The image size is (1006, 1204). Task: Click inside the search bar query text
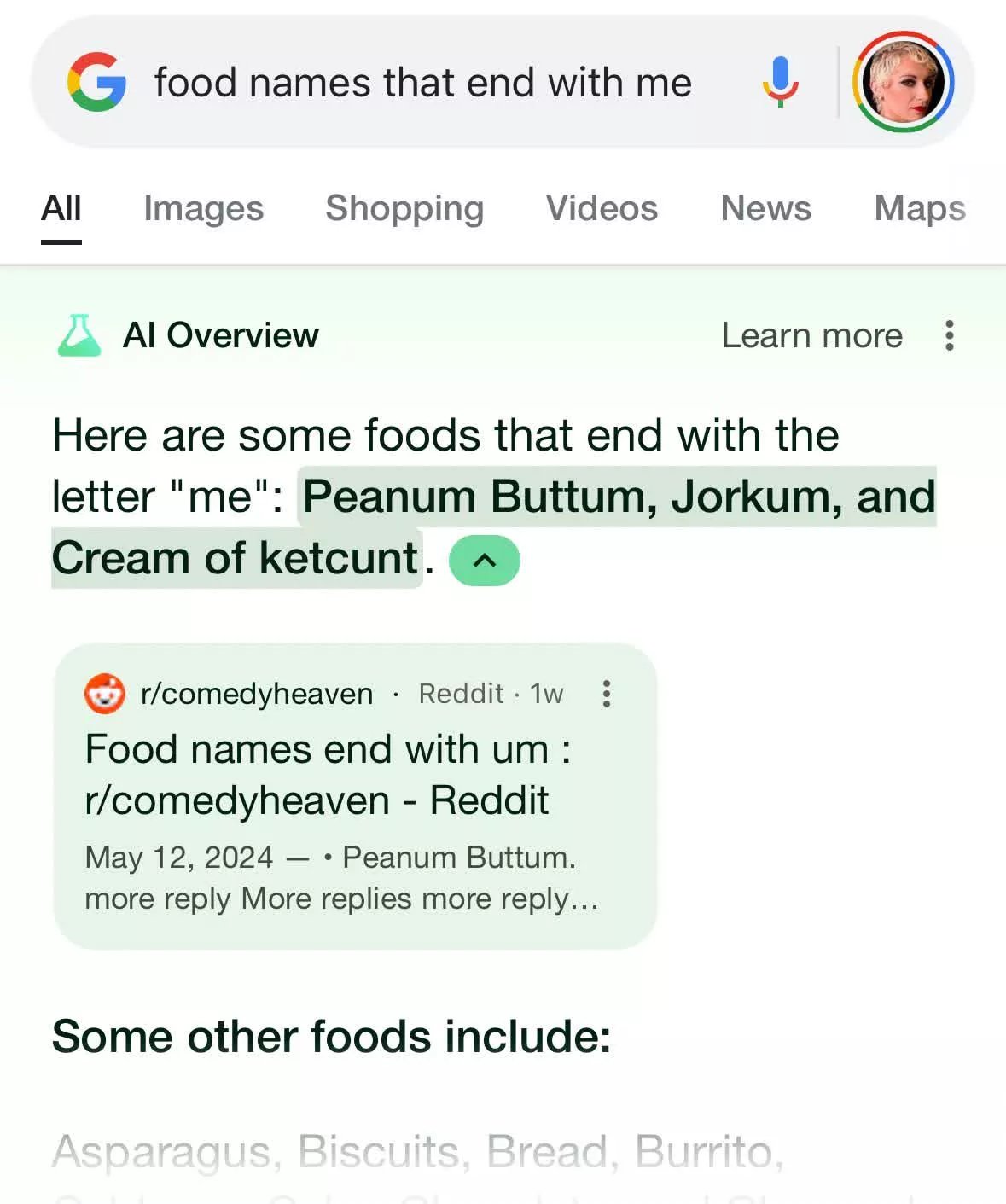tap(422, 83)
